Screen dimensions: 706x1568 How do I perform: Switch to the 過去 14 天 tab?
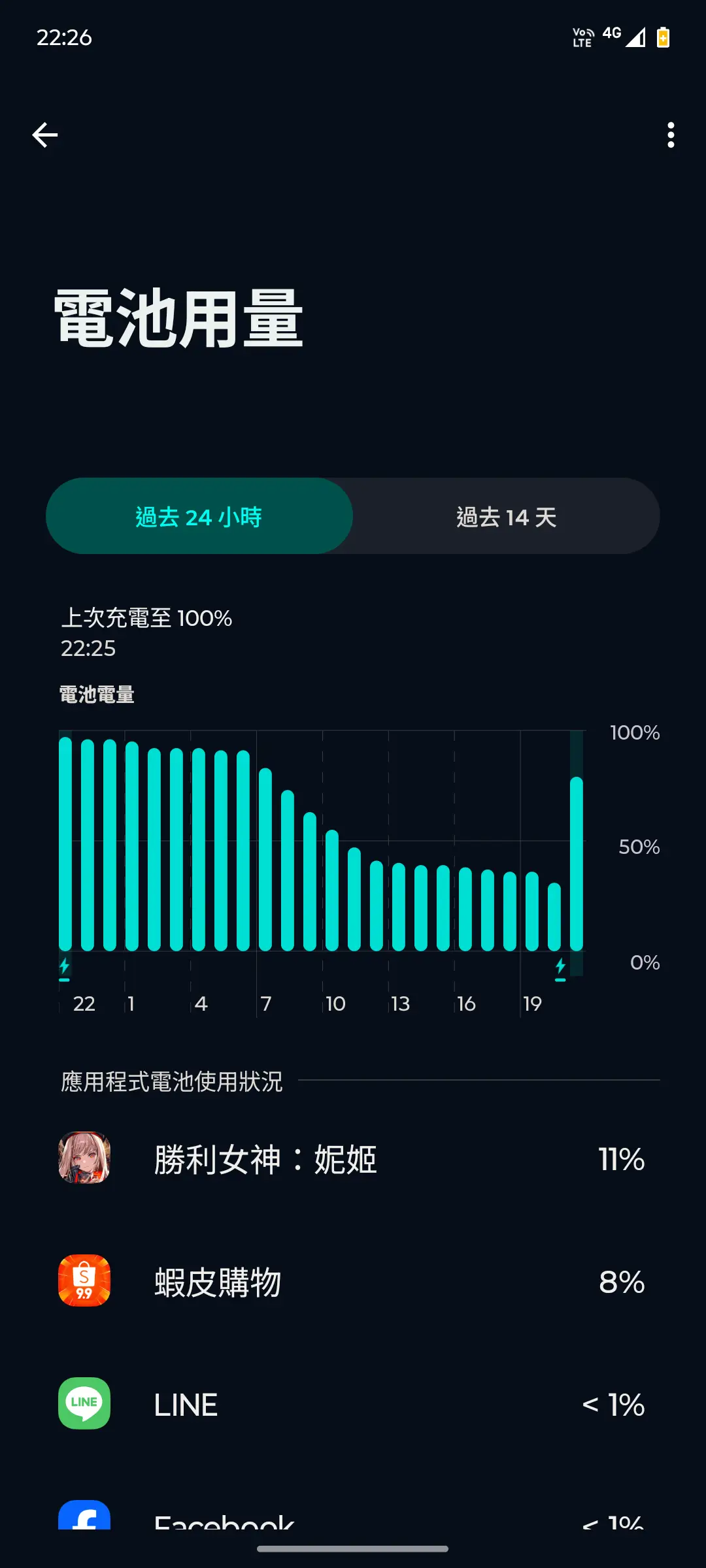(507, 516)
